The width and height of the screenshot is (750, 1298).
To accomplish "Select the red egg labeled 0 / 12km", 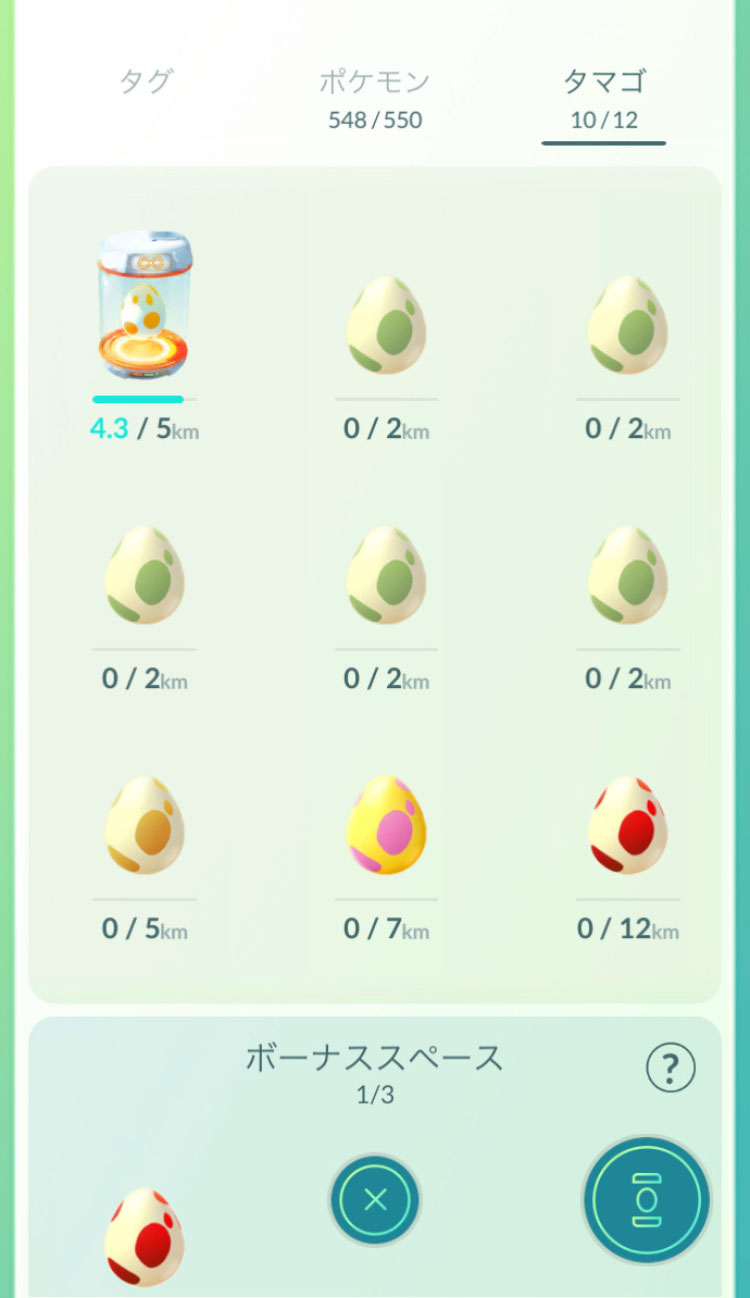I will (x=628, y=826).
